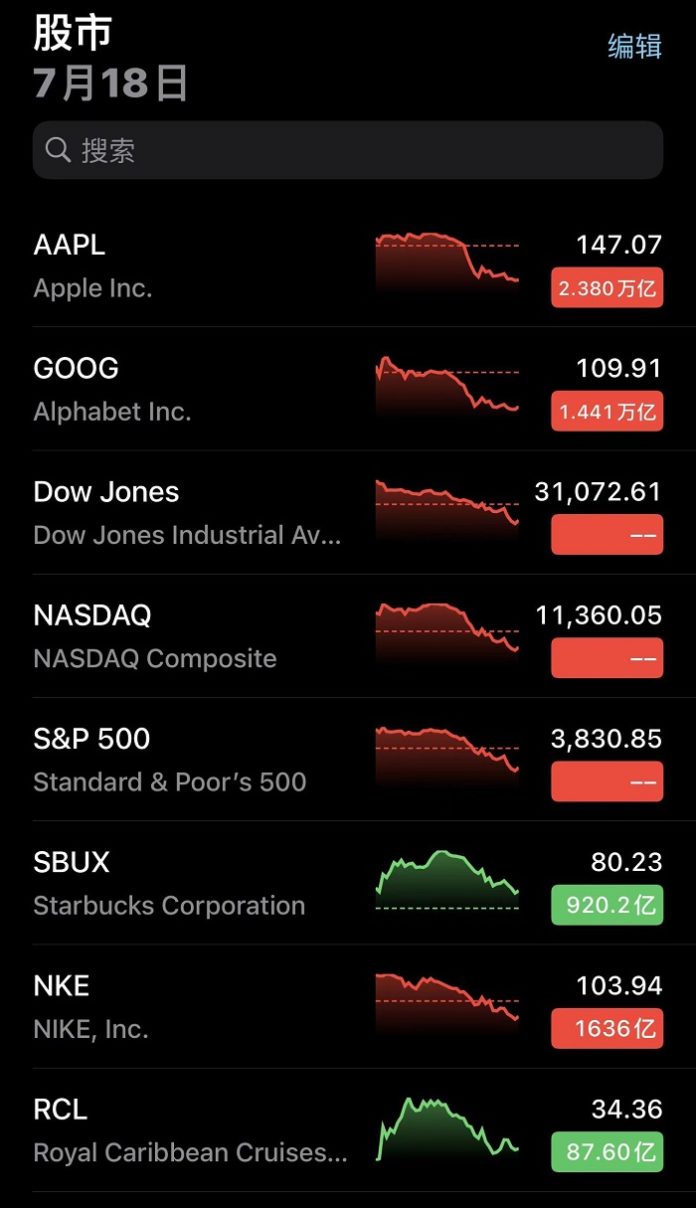Image resolution: width=696 pixels, height=1208 pixels.
Task: Open the 搜索 search field
Action: pos(347,151)
